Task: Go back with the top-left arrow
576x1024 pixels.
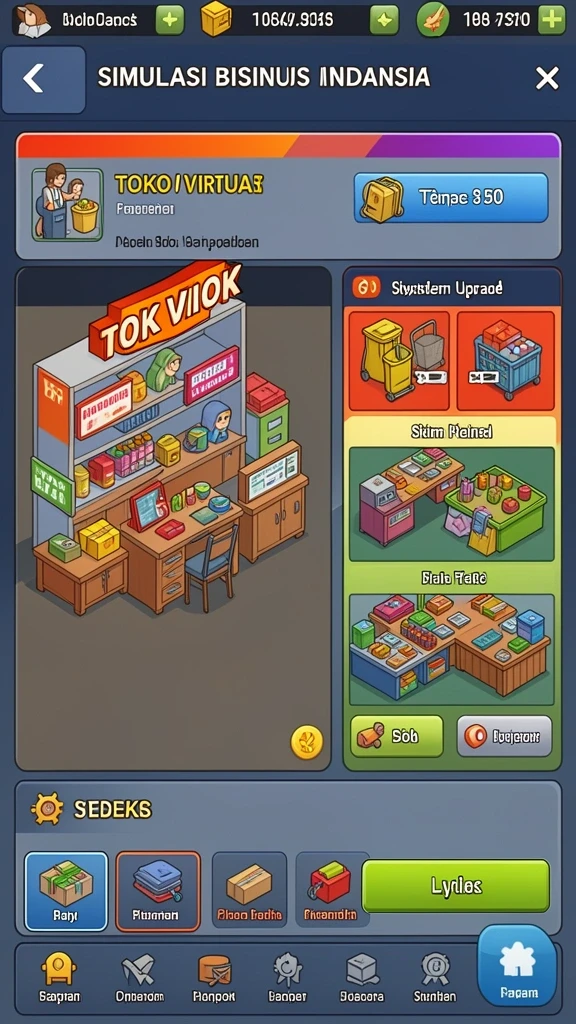Action: (43, 79)
